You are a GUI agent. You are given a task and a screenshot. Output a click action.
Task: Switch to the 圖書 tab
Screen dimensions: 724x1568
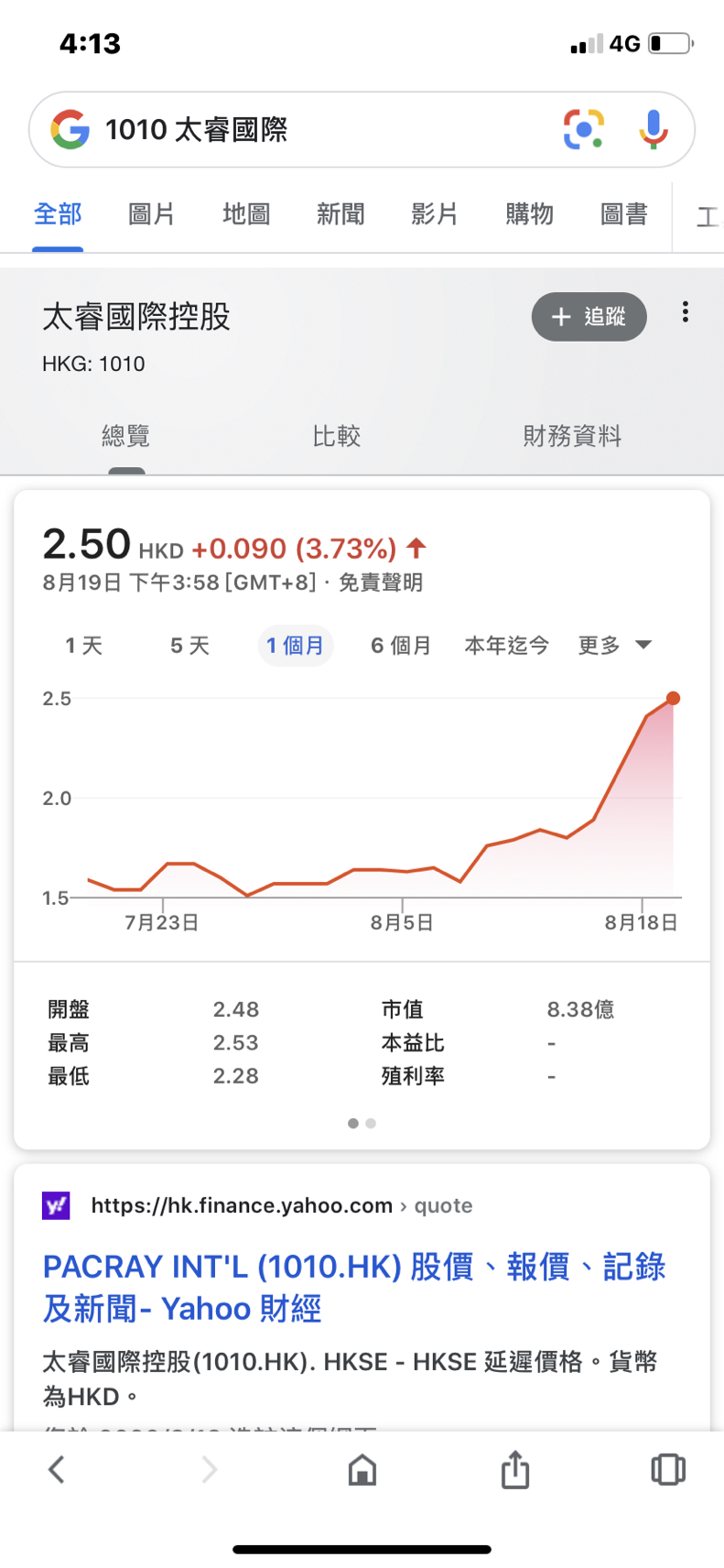click(x=624, y=214)
